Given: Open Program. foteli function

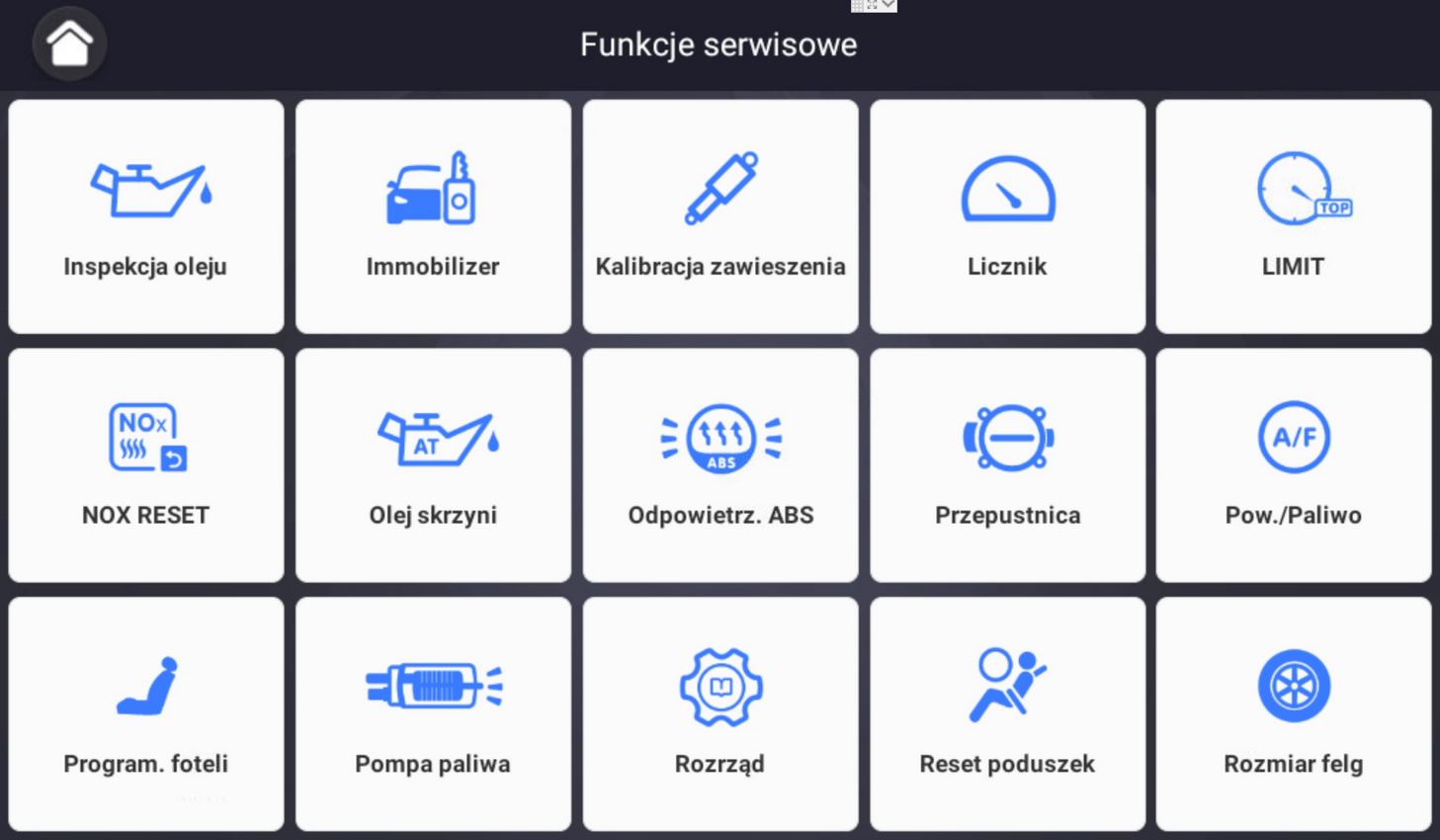Looking at the screenshot, I should point(146,714).
